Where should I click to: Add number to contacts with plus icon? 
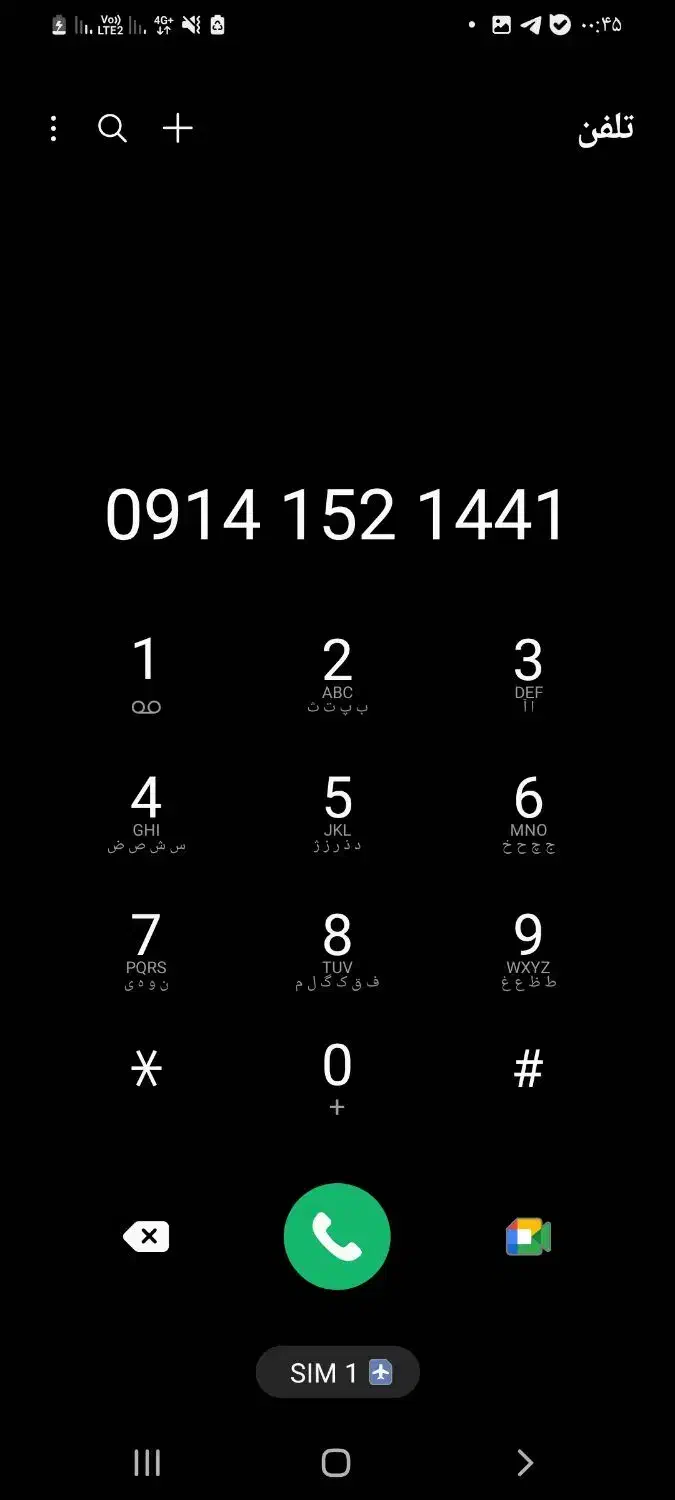[177, 128]
